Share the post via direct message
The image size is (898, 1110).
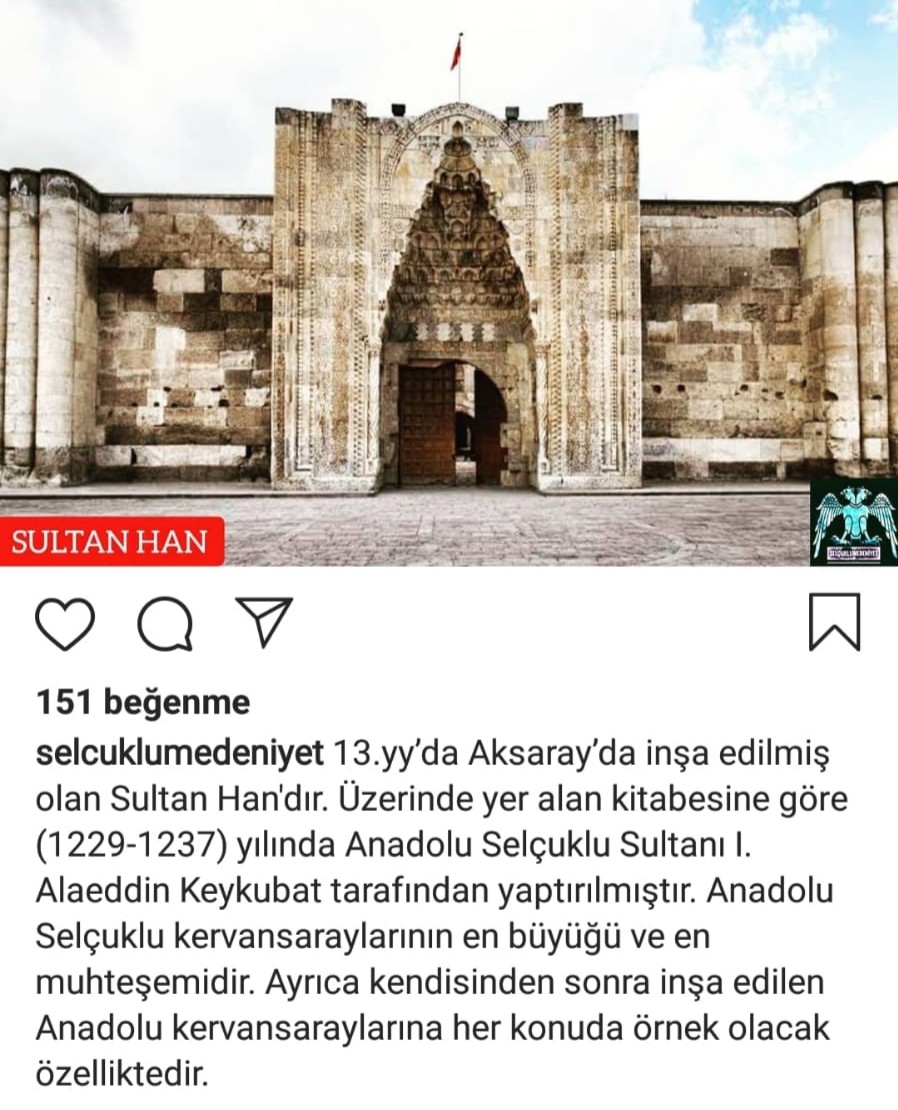(263, 622)
